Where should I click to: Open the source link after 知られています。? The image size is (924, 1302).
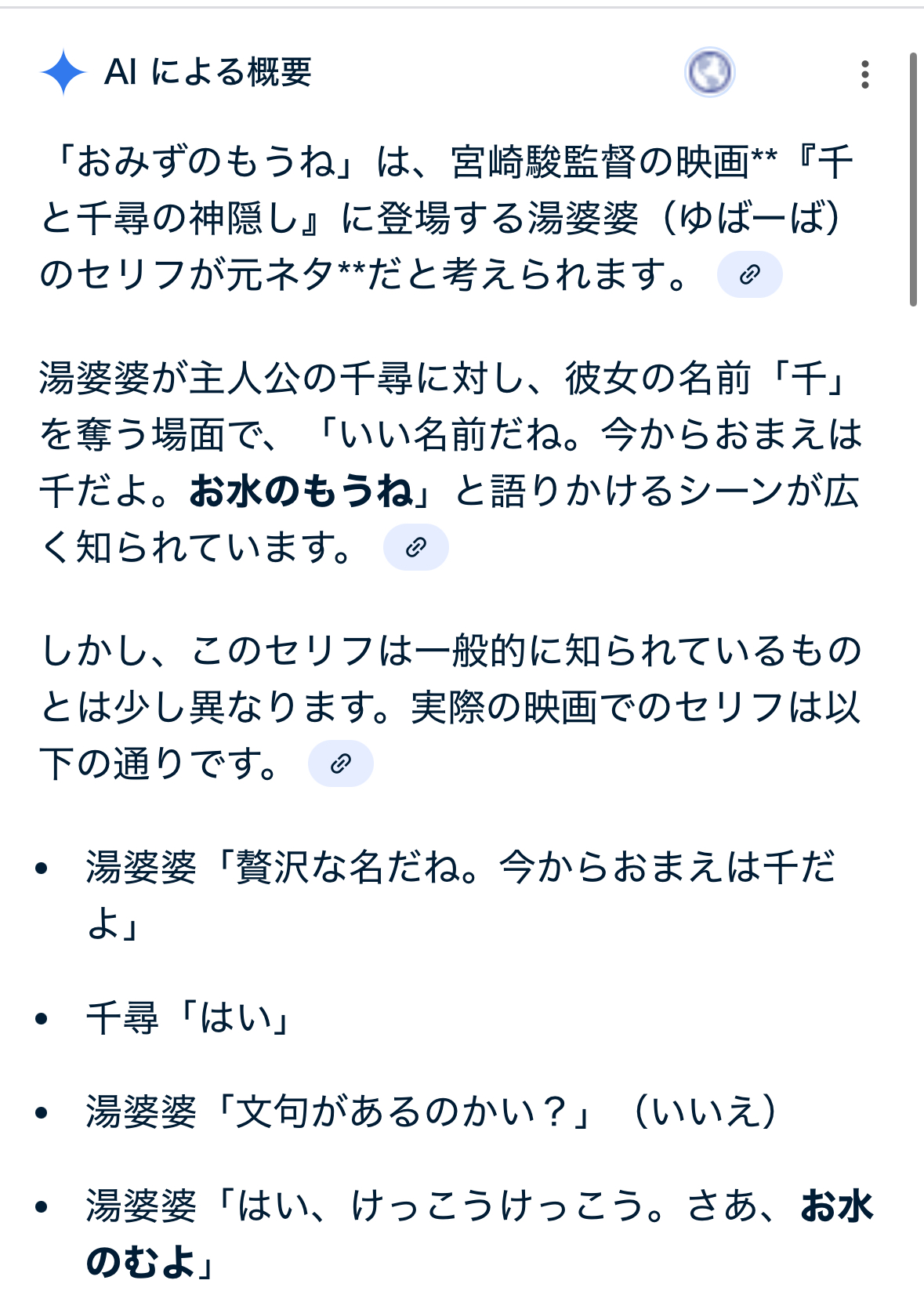click(x=415, y=547)
